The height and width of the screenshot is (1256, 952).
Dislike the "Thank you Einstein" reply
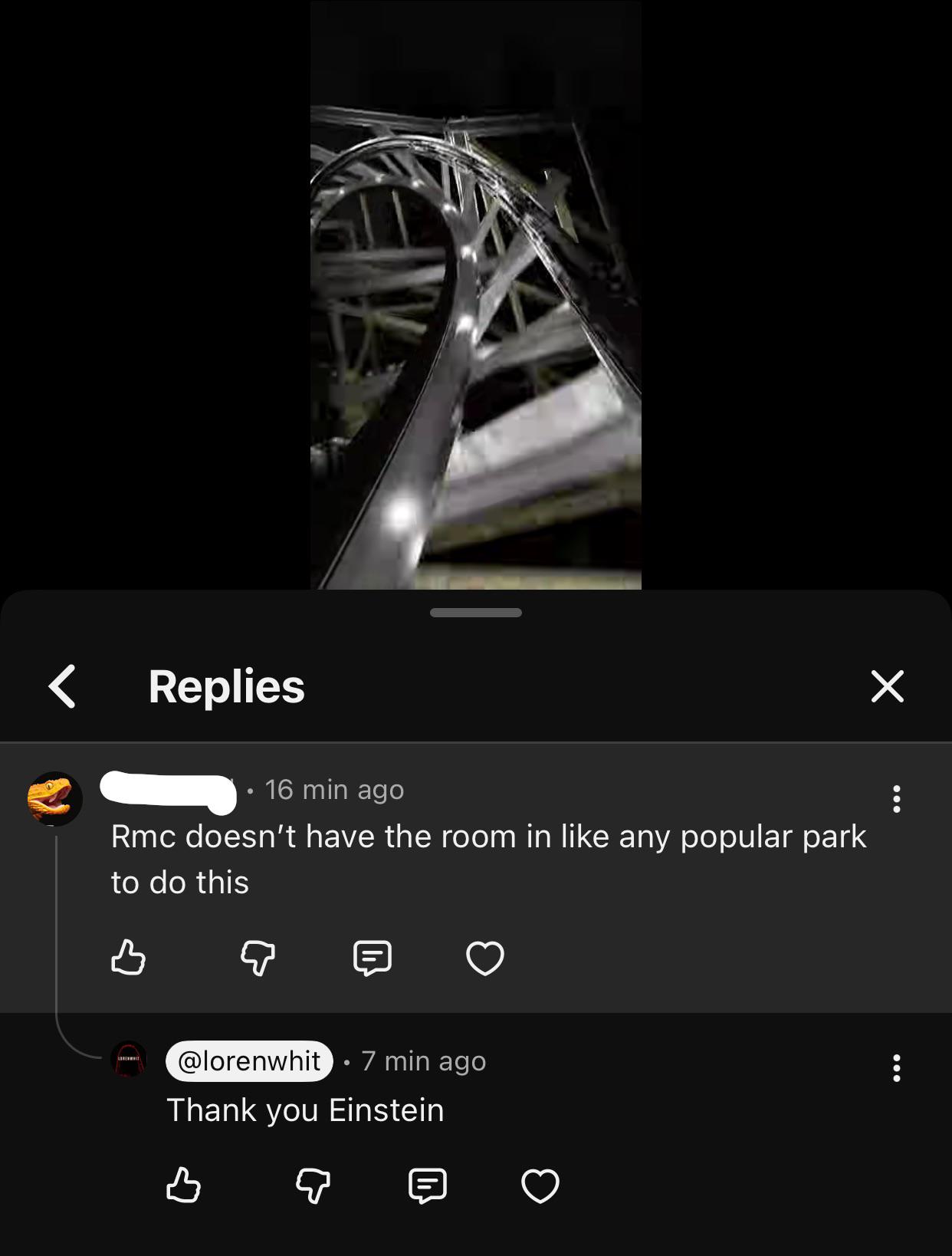[x=313, y=1185]
